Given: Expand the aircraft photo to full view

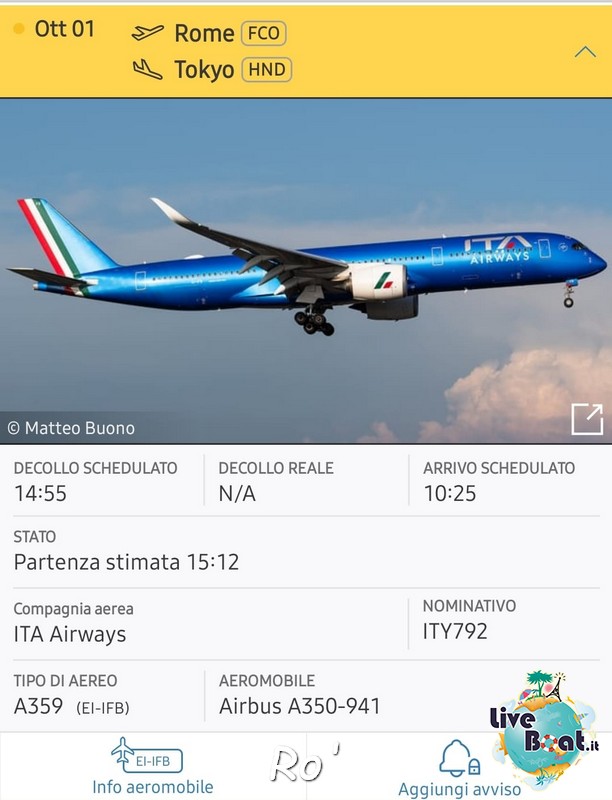Looking at the screenshot, I should click(587, 419).
